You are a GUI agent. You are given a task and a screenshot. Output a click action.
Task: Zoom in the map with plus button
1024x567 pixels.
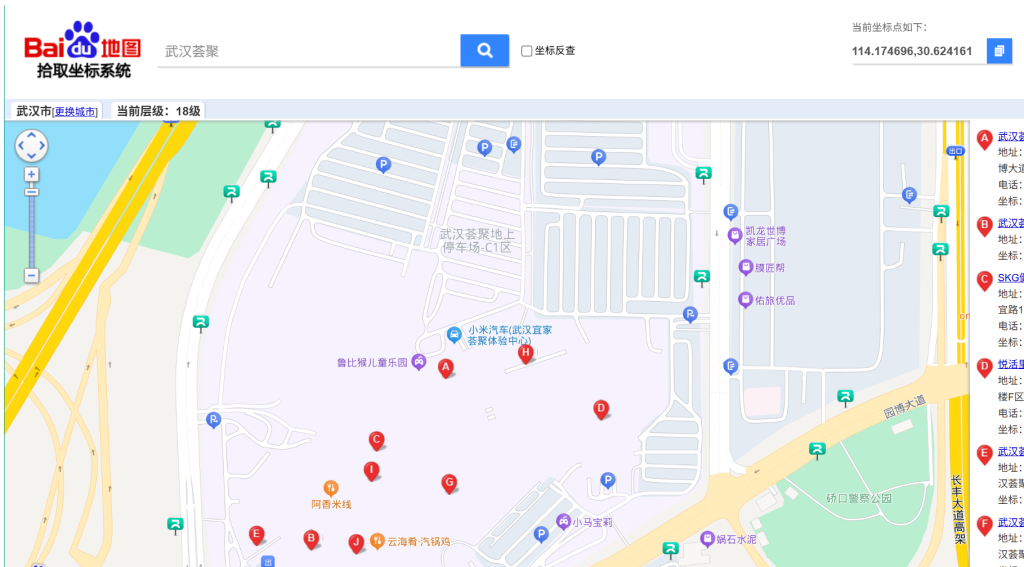coord(32,174)
